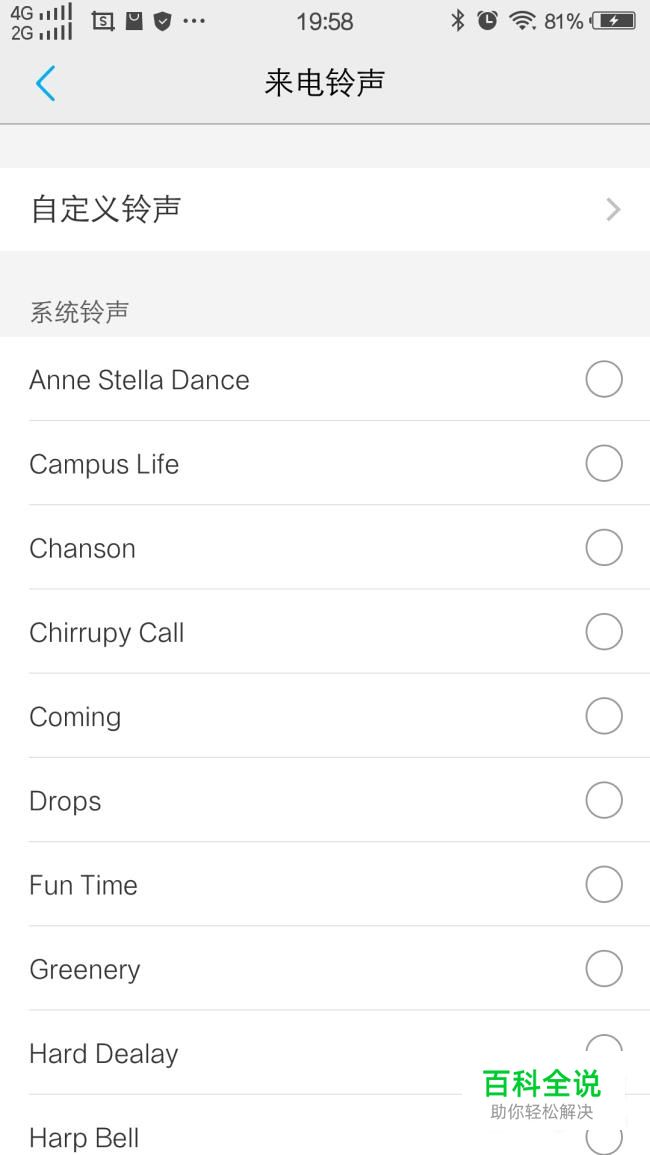This screenshot has height=1155, width=650.
Task: Go back from the ringtone screen
Action: (45, 83)
